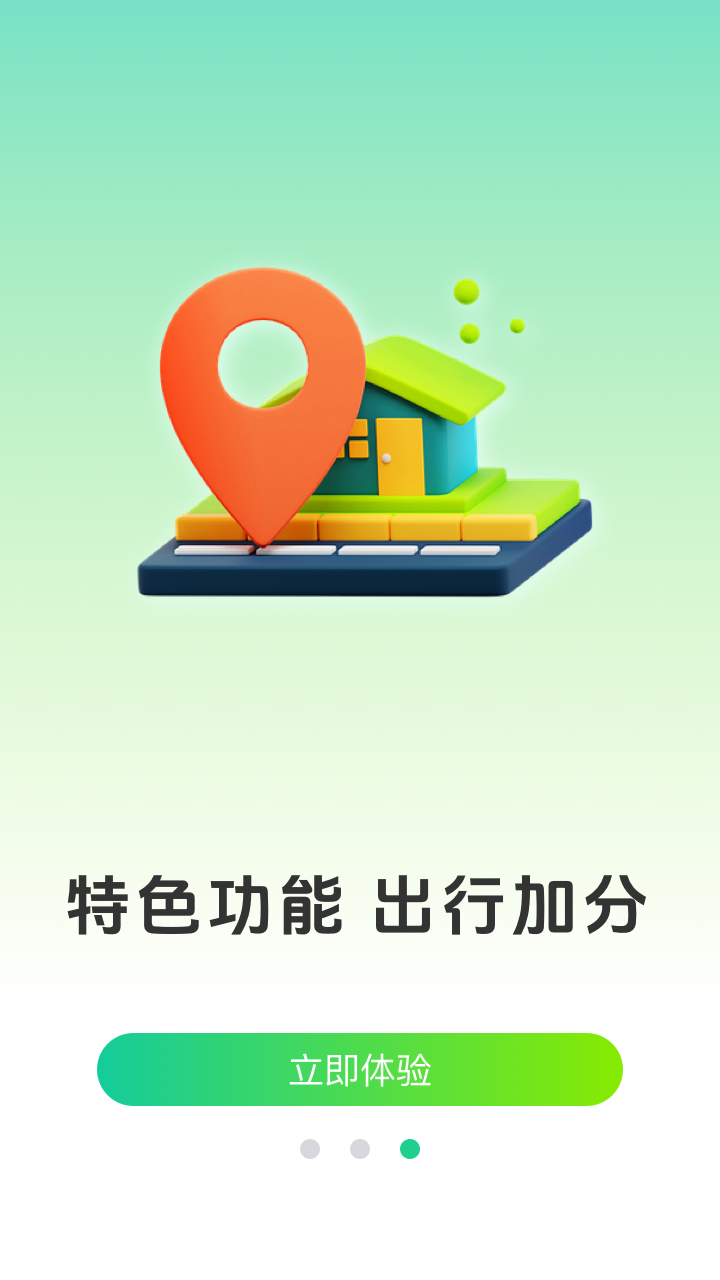Click the gradient background above the illustration
The width and height of the screenshot is (720, 1280).
[360, 130]
